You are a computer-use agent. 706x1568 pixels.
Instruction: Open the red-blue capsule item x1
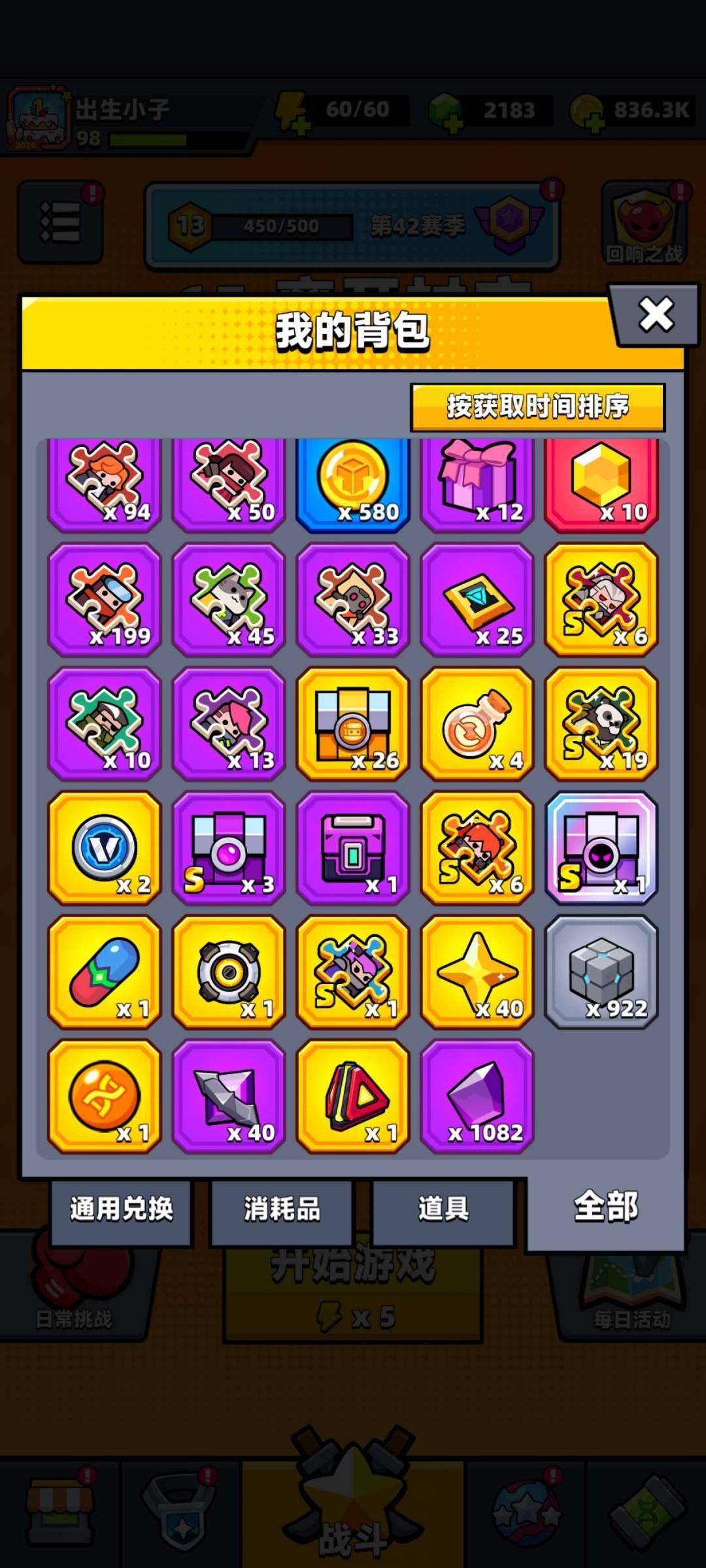pyautogui.click(x=105, y=972)
